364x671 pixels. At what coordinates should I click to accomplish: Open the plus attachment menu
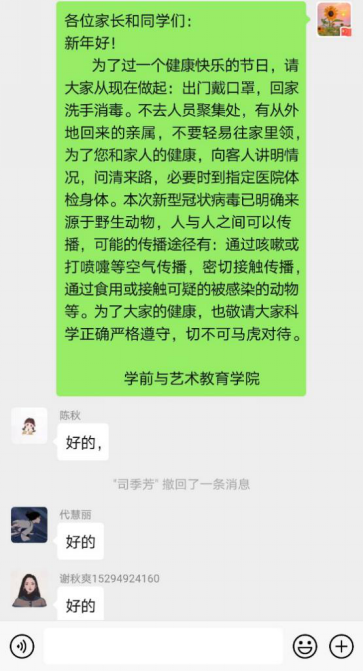tap(341, 646)
